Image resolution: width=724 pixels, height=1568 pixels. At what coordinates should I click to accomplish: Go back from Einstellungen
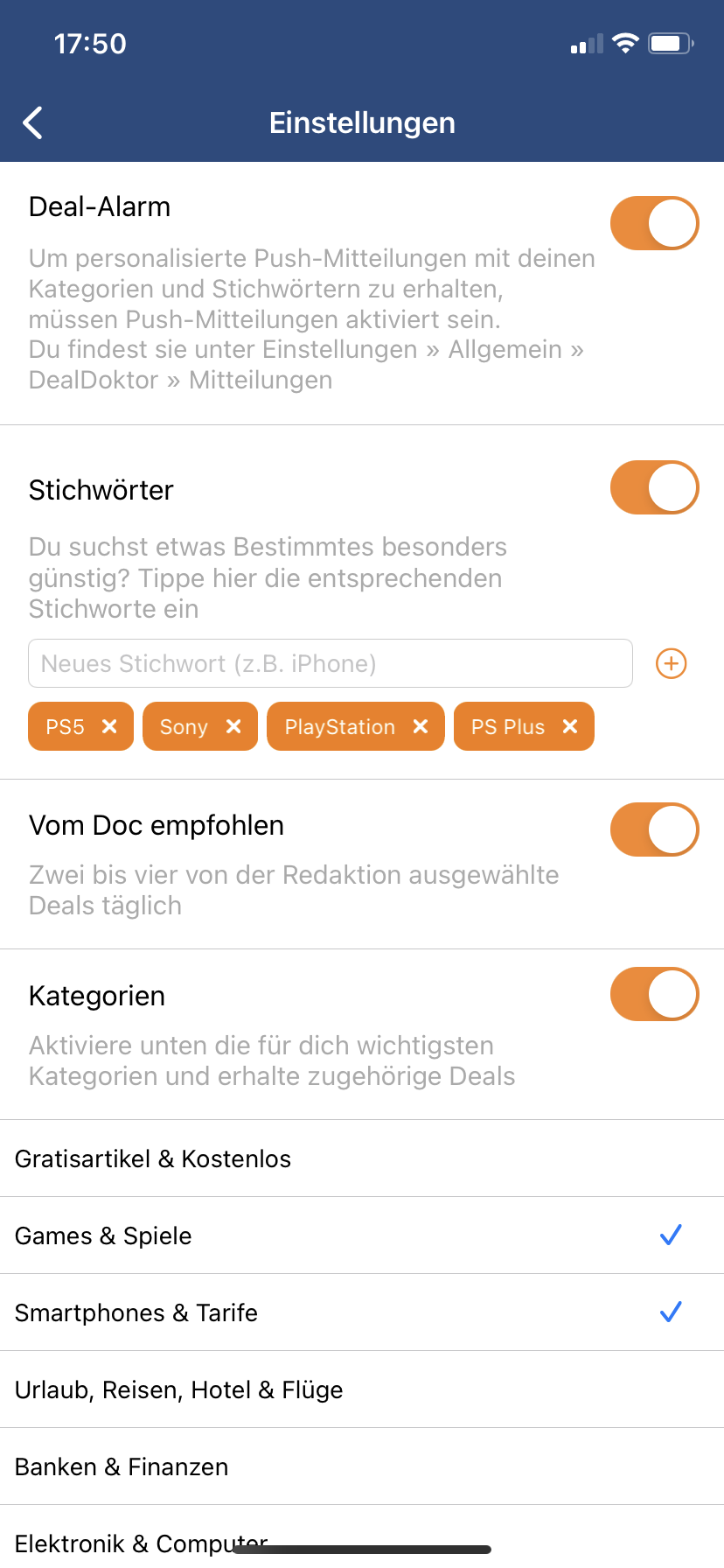[x=33, y=123]
